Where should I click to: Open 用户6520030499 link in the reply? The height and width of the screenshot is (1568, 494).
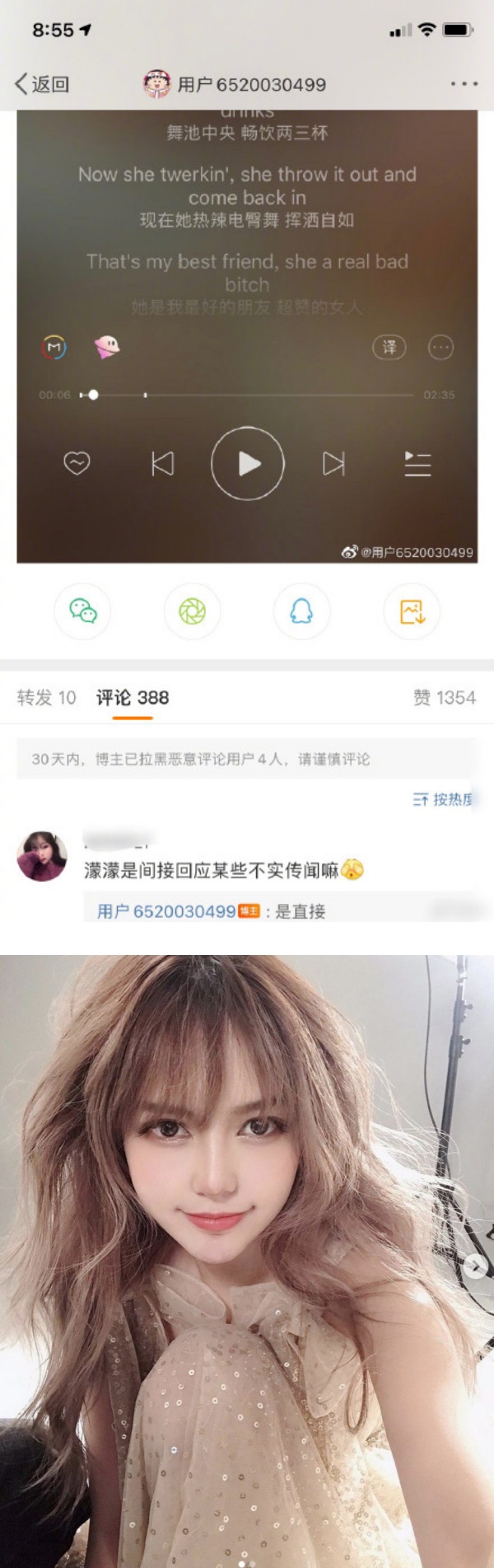166,911
